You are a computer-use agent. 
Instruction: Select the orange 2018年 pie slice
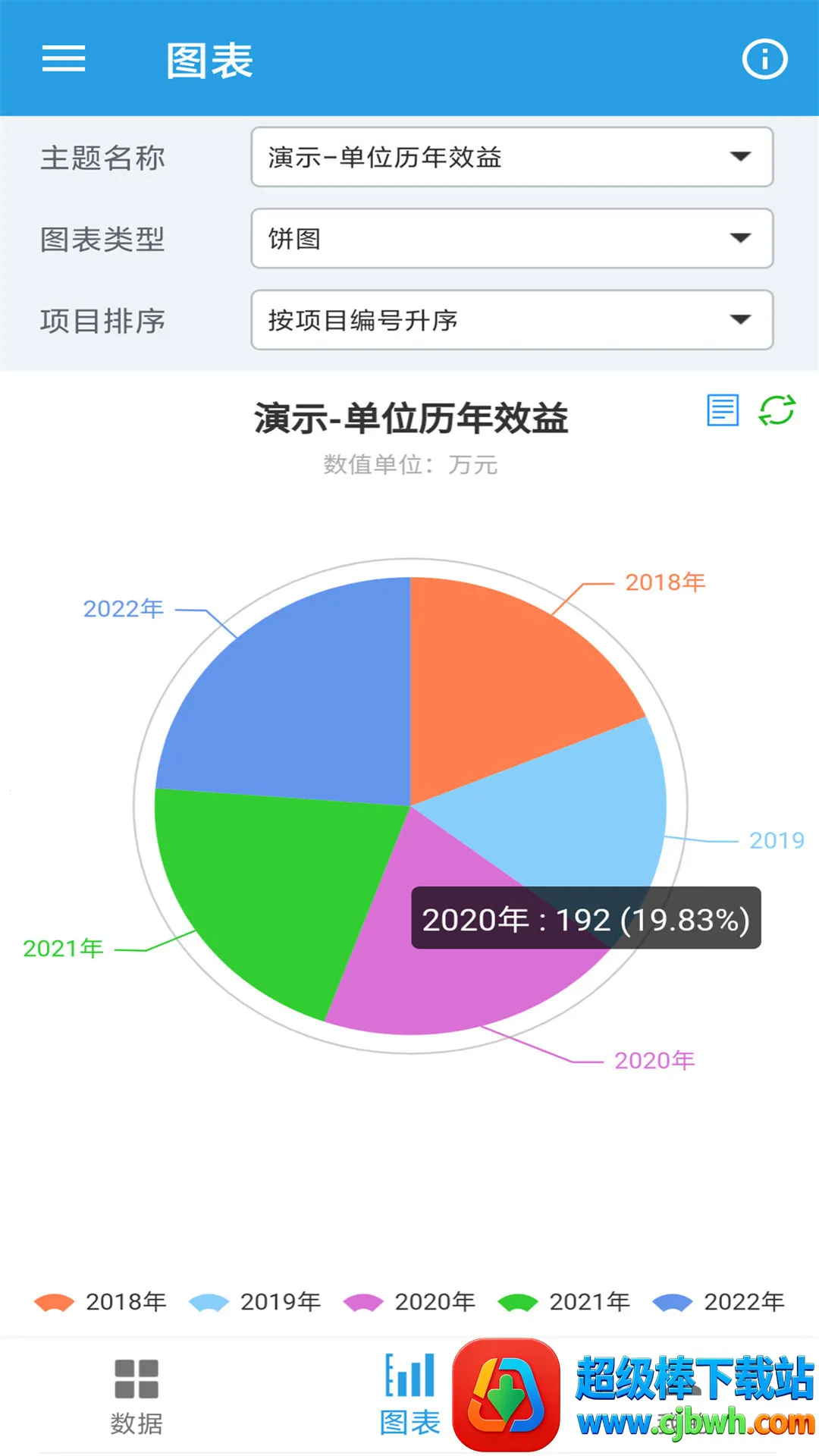coord(508,682)
